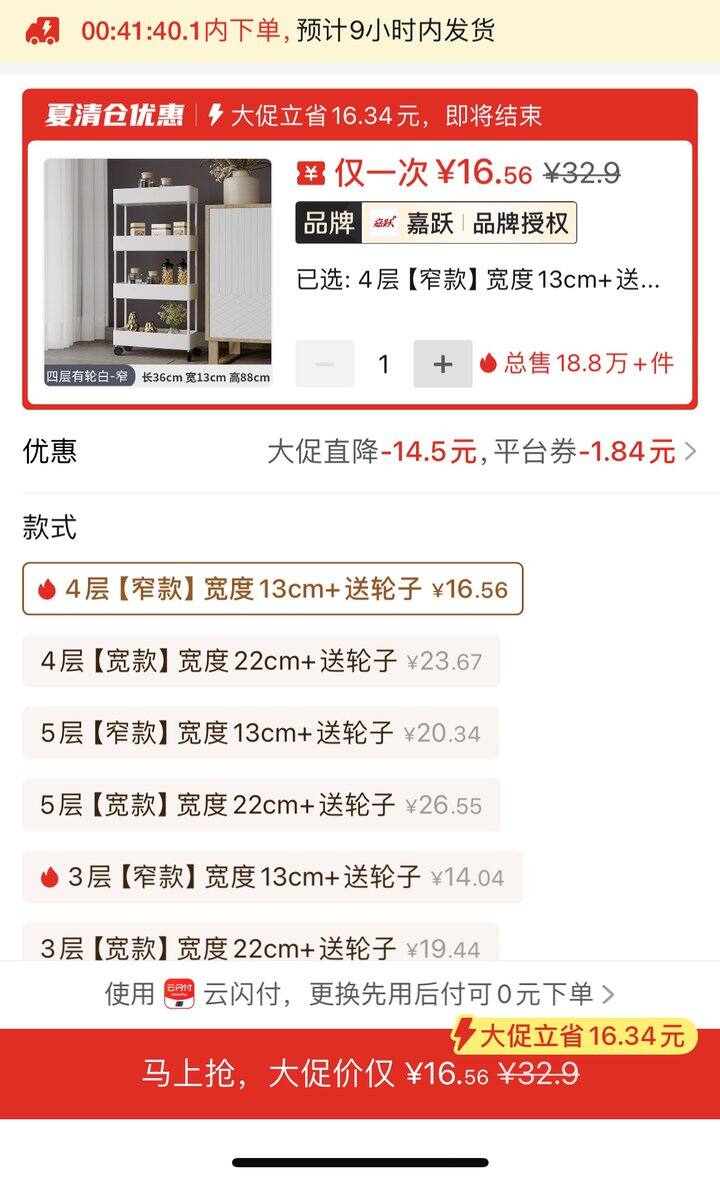
Task: Enlarge the product image thumbnail
Action: coord(158,273)
